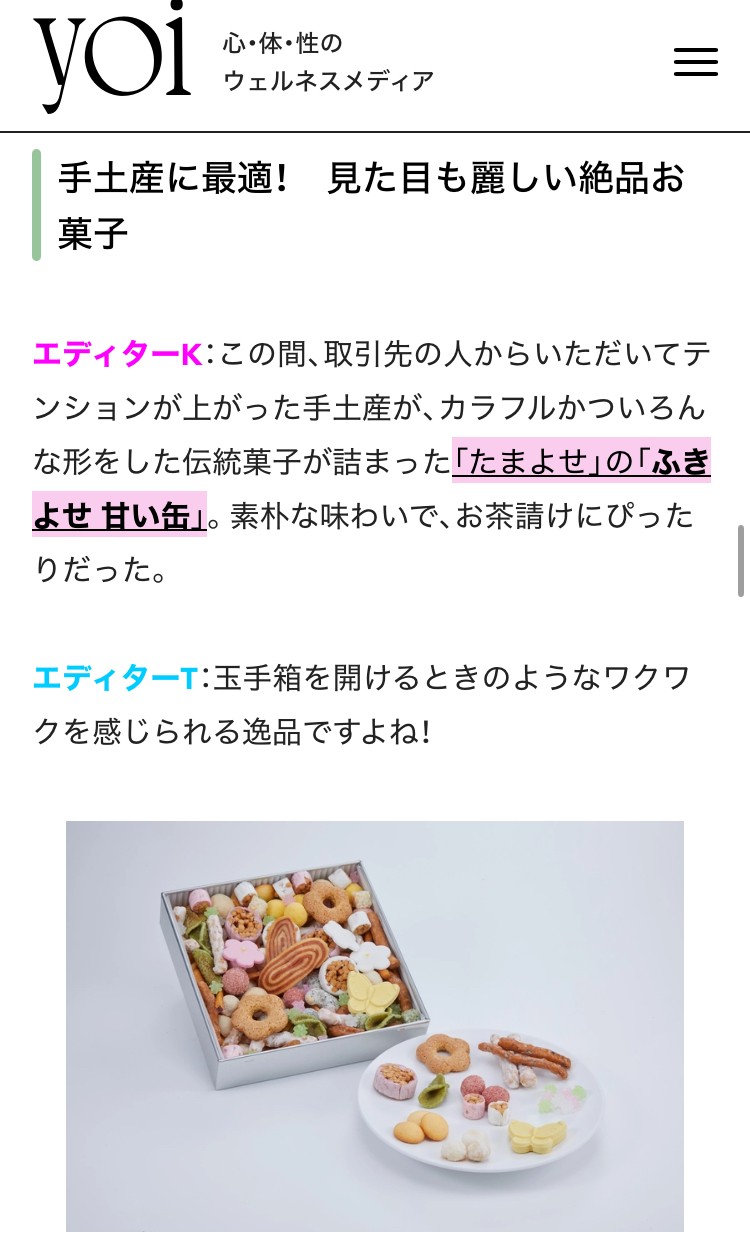
Task: Open the「たまよせ」の「ふきよせ 甘い缶」link
Action: pos(580,462)
